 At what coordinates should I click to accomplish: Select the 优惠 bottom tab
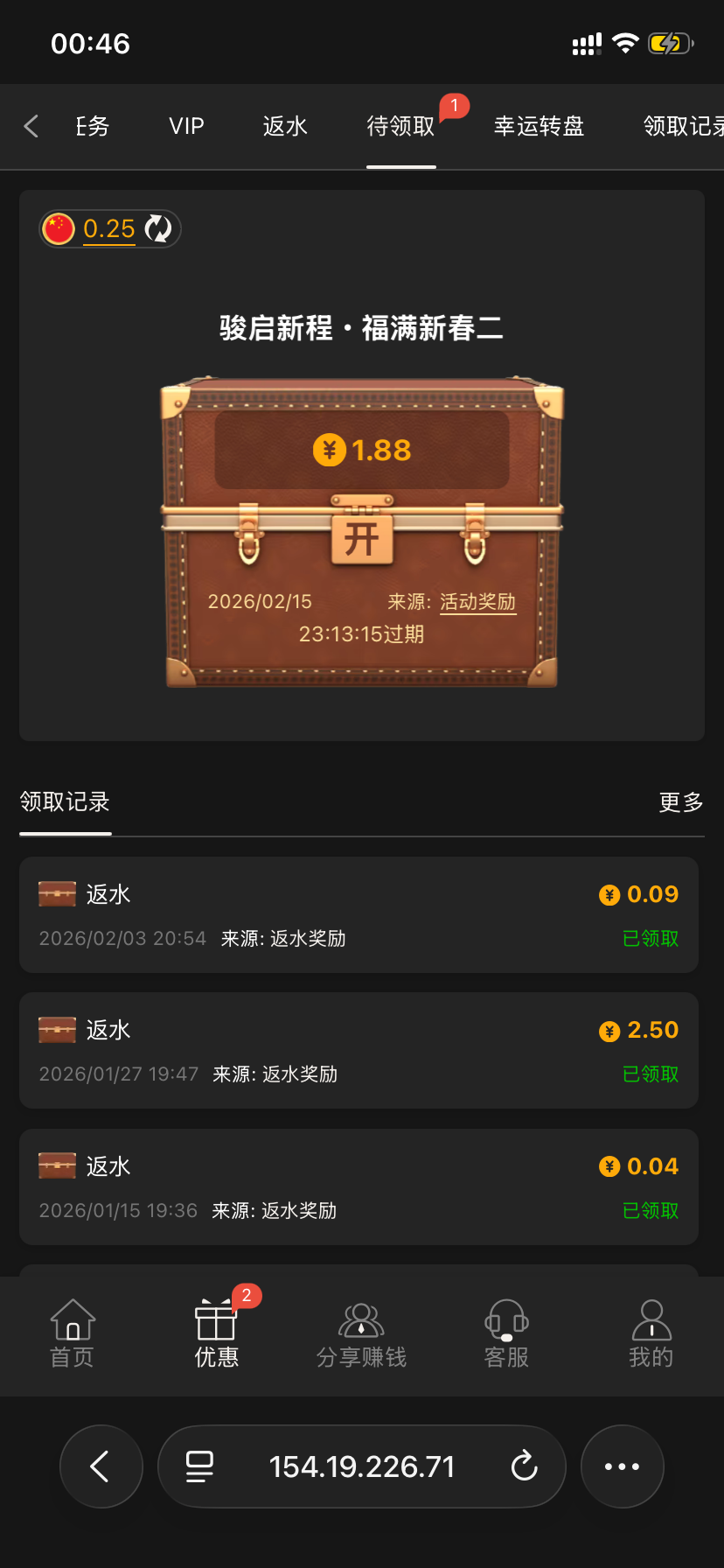(216, 1333)
